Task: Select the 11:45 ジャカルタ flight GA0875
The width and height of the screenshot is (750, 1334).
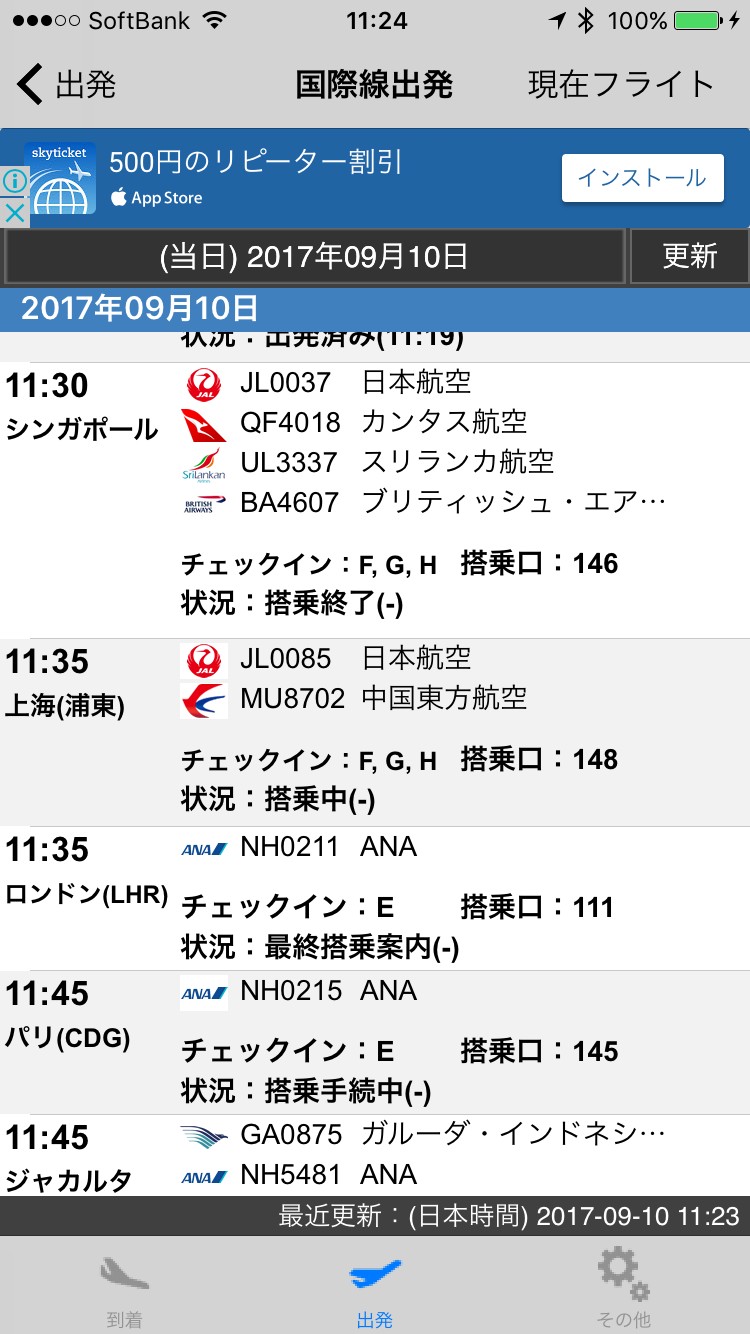Action: click(375, 1156)
